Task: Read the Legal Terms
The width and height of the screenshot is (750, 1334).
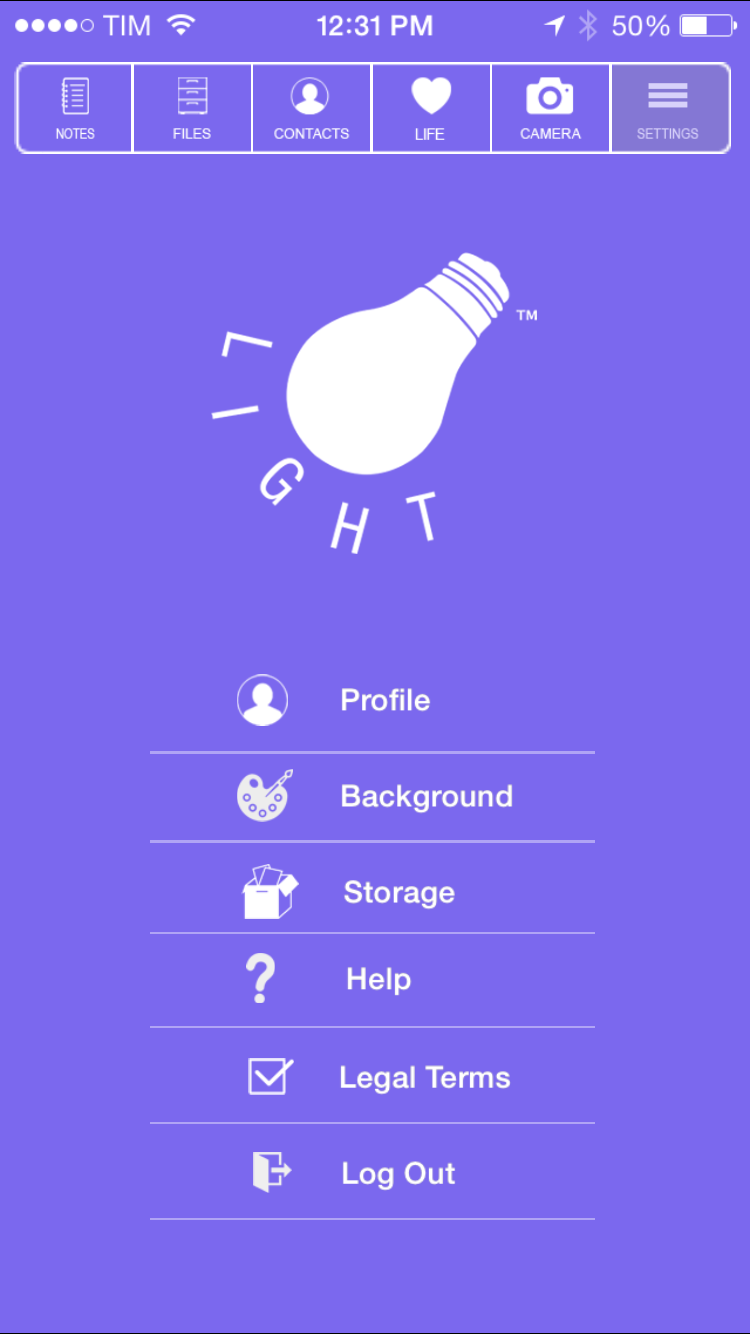Action: [372, 1077]
